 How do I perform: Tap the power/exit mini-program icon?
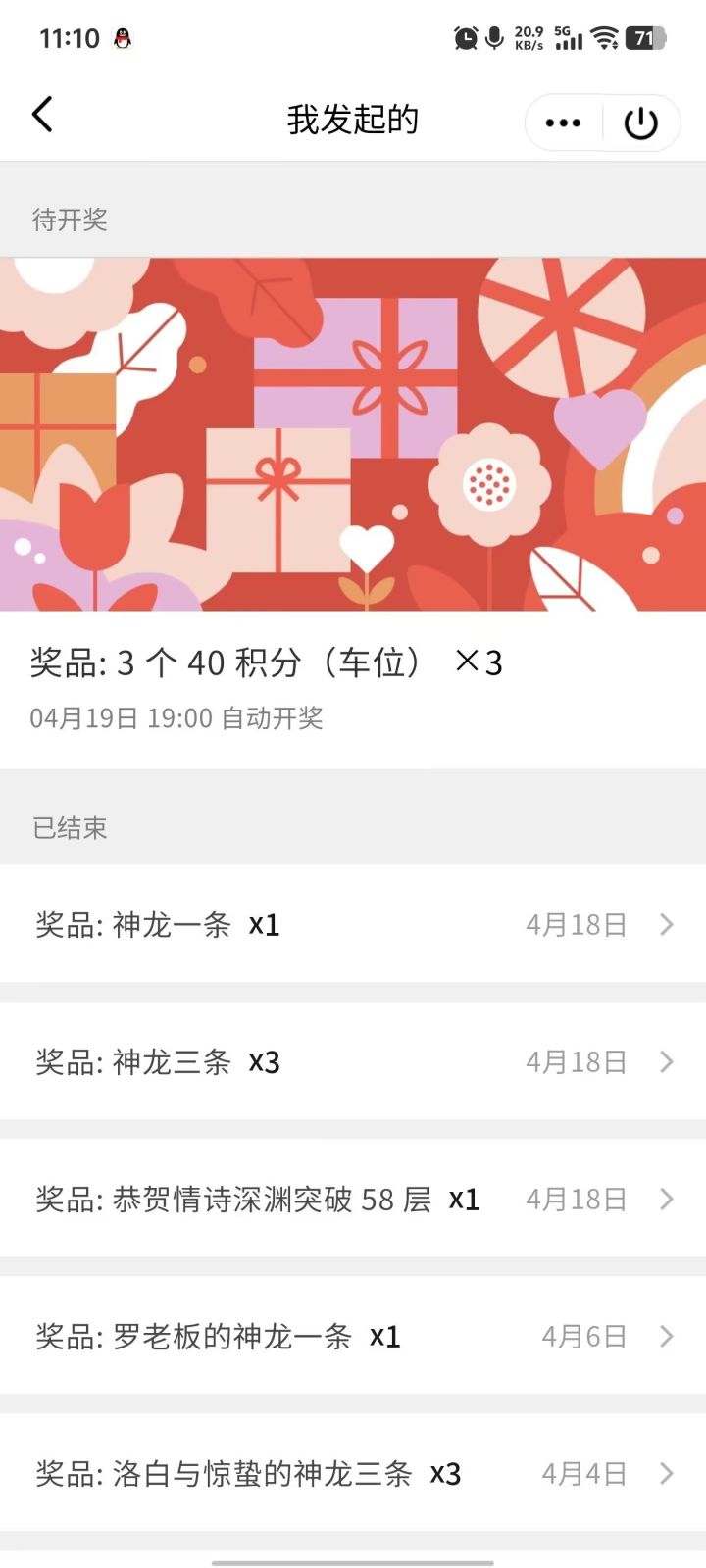[640, 122]
